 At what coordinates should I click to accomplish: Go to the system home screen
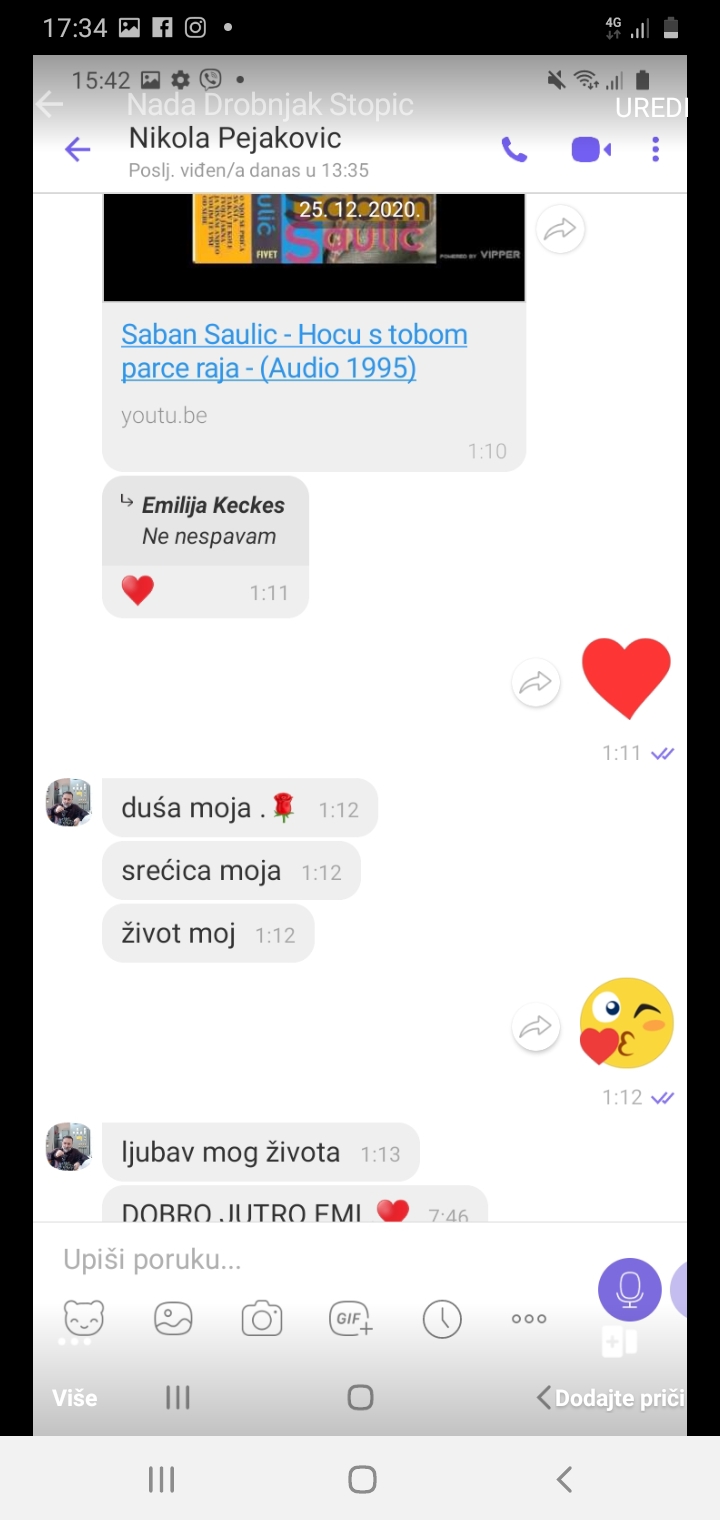tap(362, 1479)
